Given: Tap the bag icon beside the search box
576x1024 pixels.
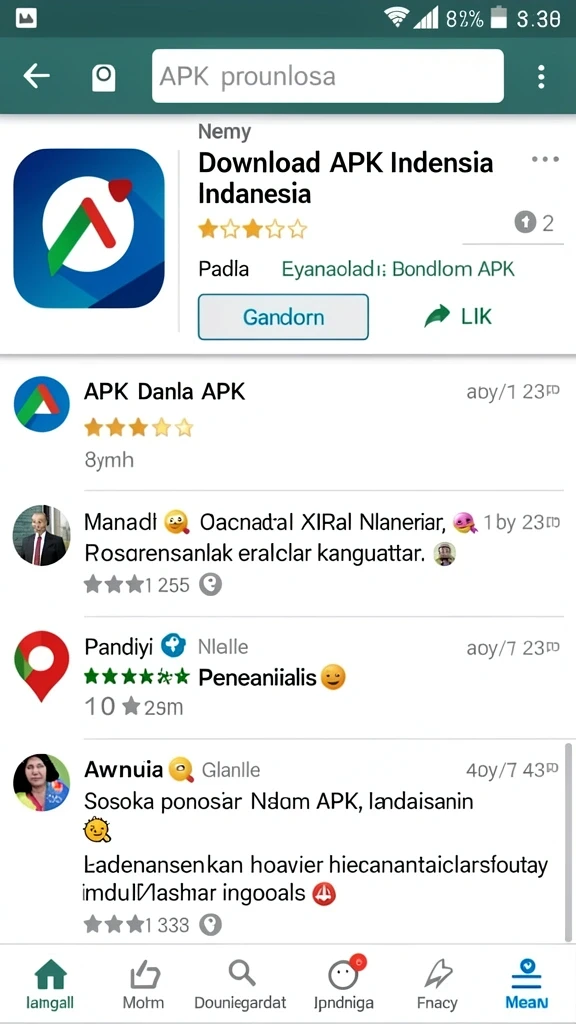Looking at the screenshot, I should [x=103, y=78].
